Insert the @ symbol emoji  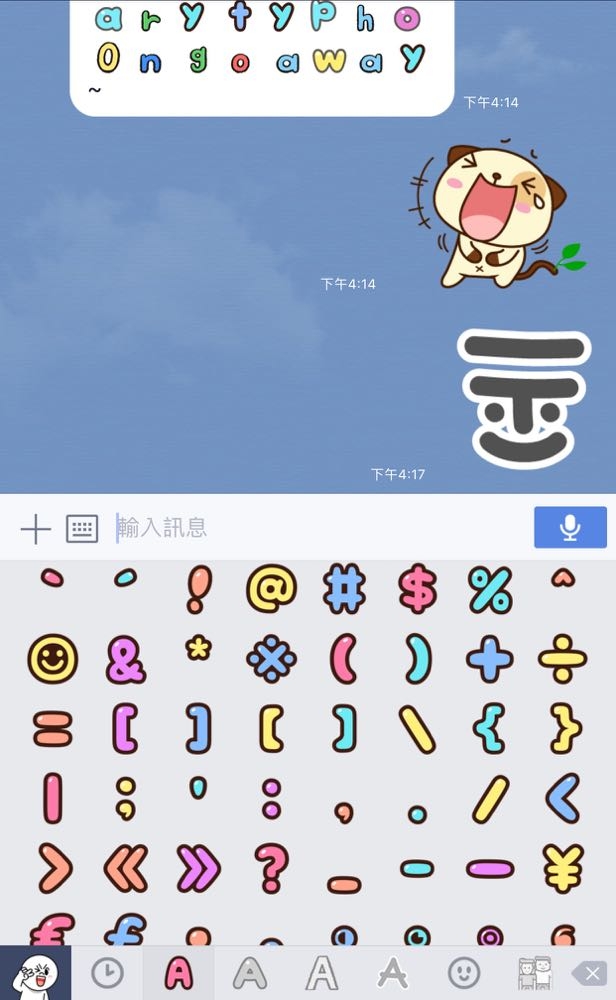click(271, 590)
